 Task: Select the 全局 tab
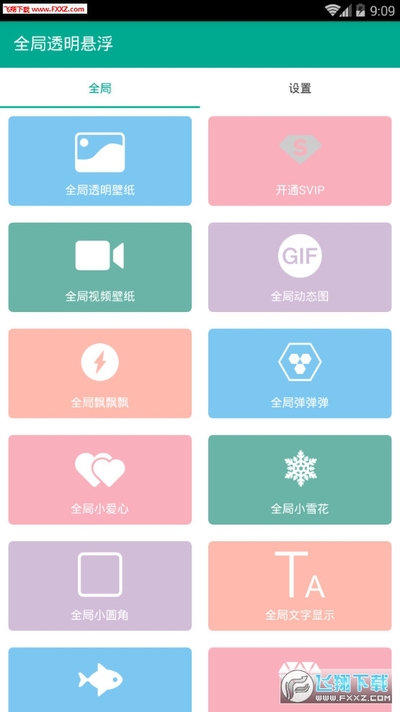[x=100, y=88]
